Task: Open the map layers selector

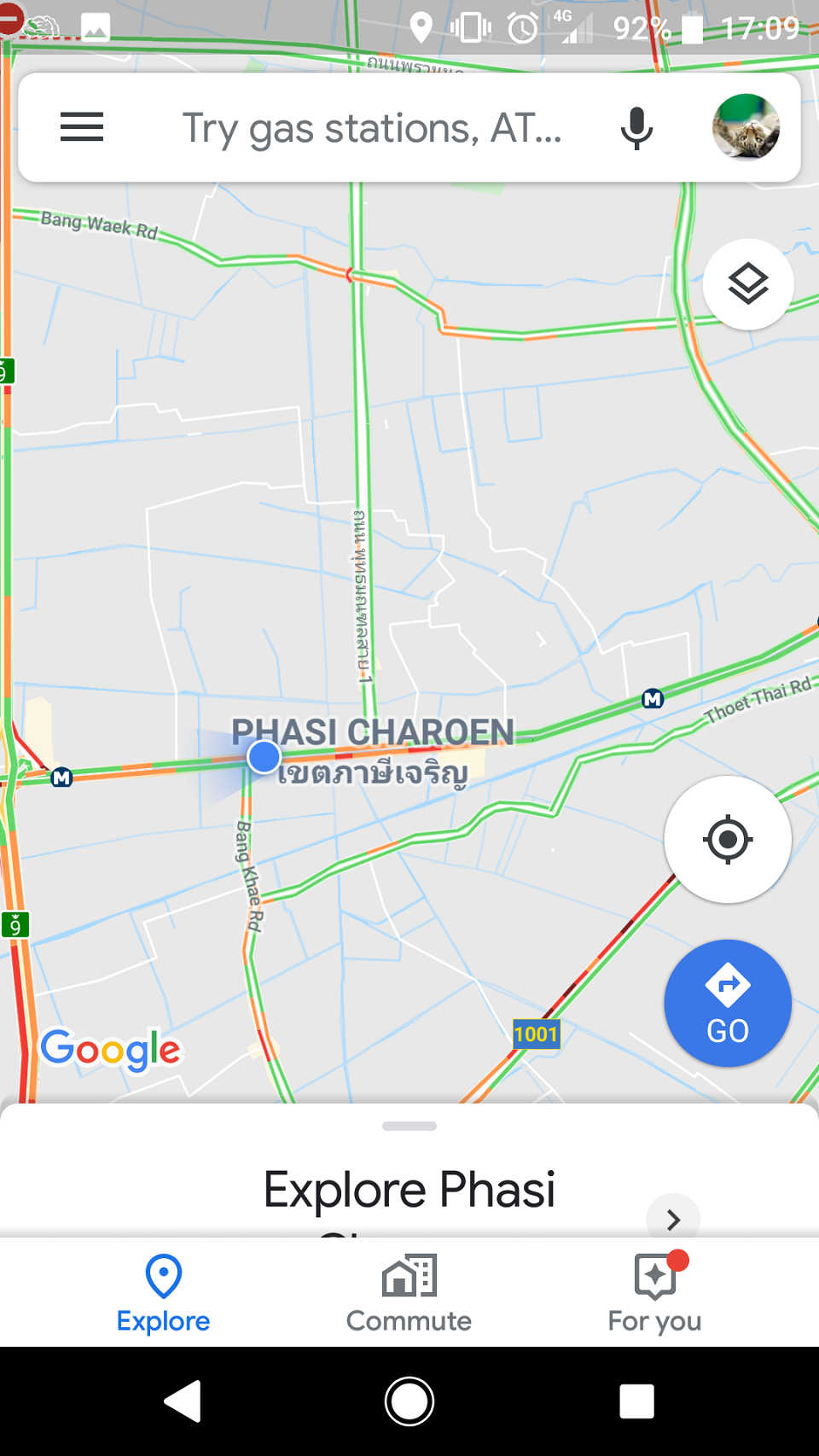Action: (x=748, y=284)
